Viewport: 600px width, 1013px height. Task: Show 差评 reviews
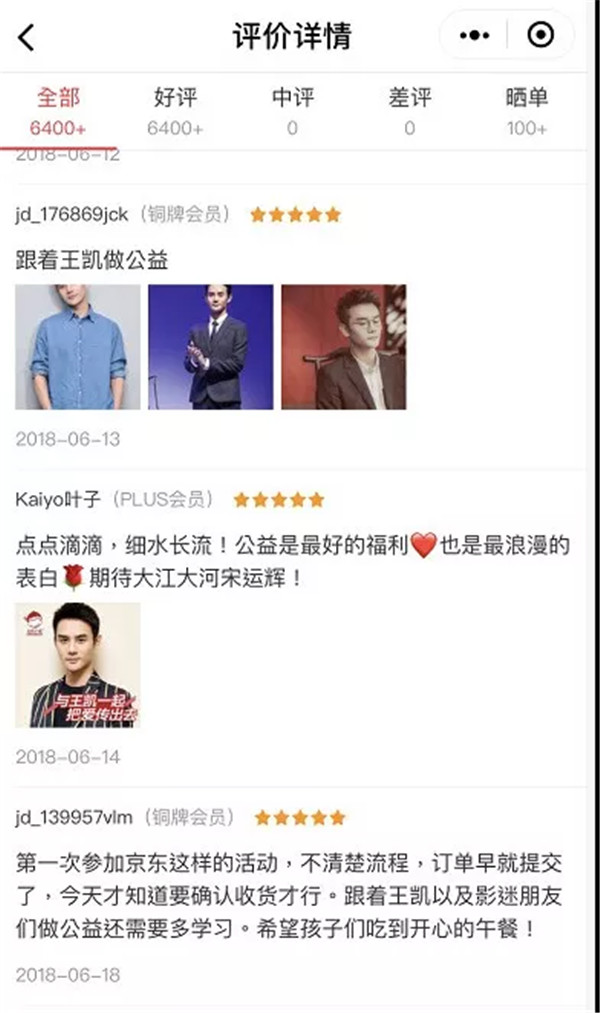tap(409, 110)
